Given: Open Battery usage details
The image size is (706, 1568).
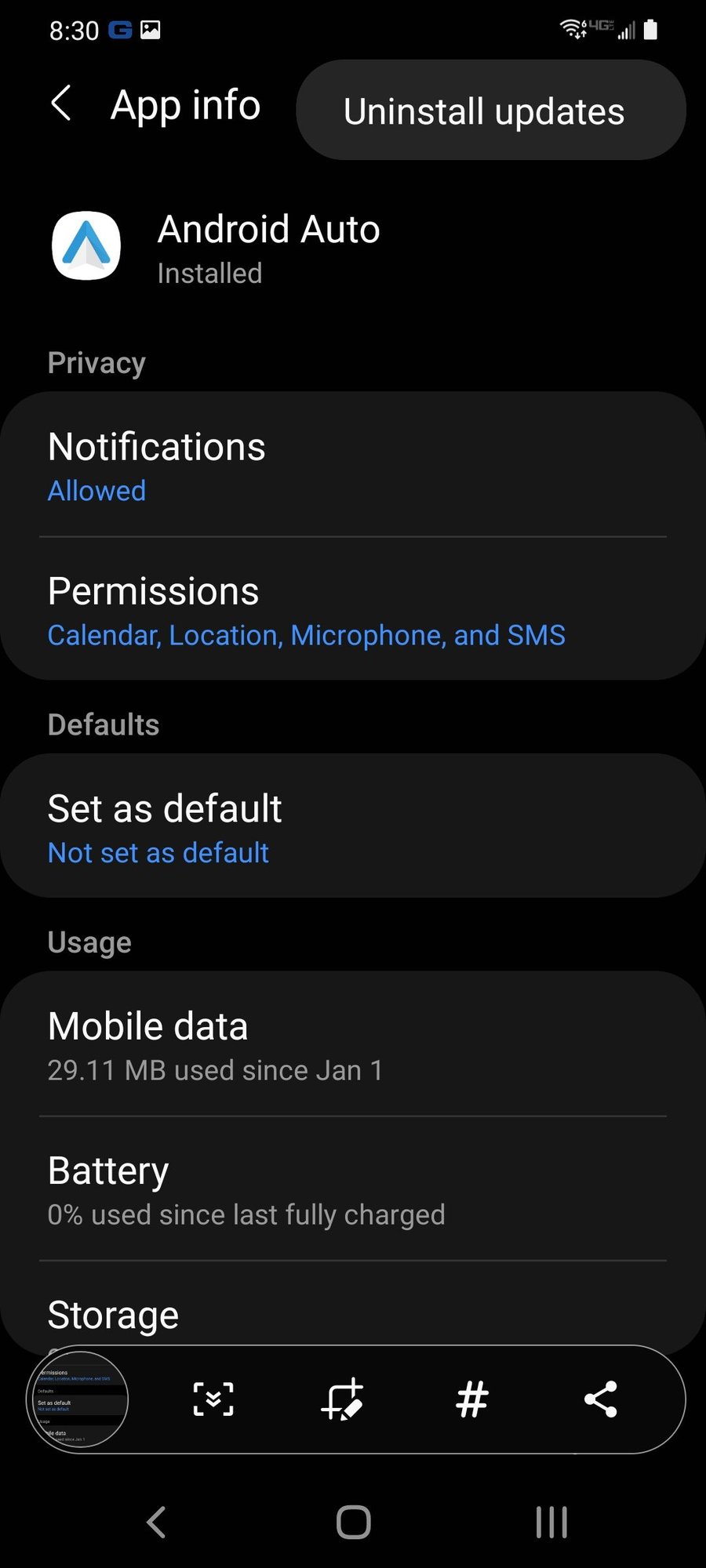Looking at the screenshot, I should coord(353,1190).
